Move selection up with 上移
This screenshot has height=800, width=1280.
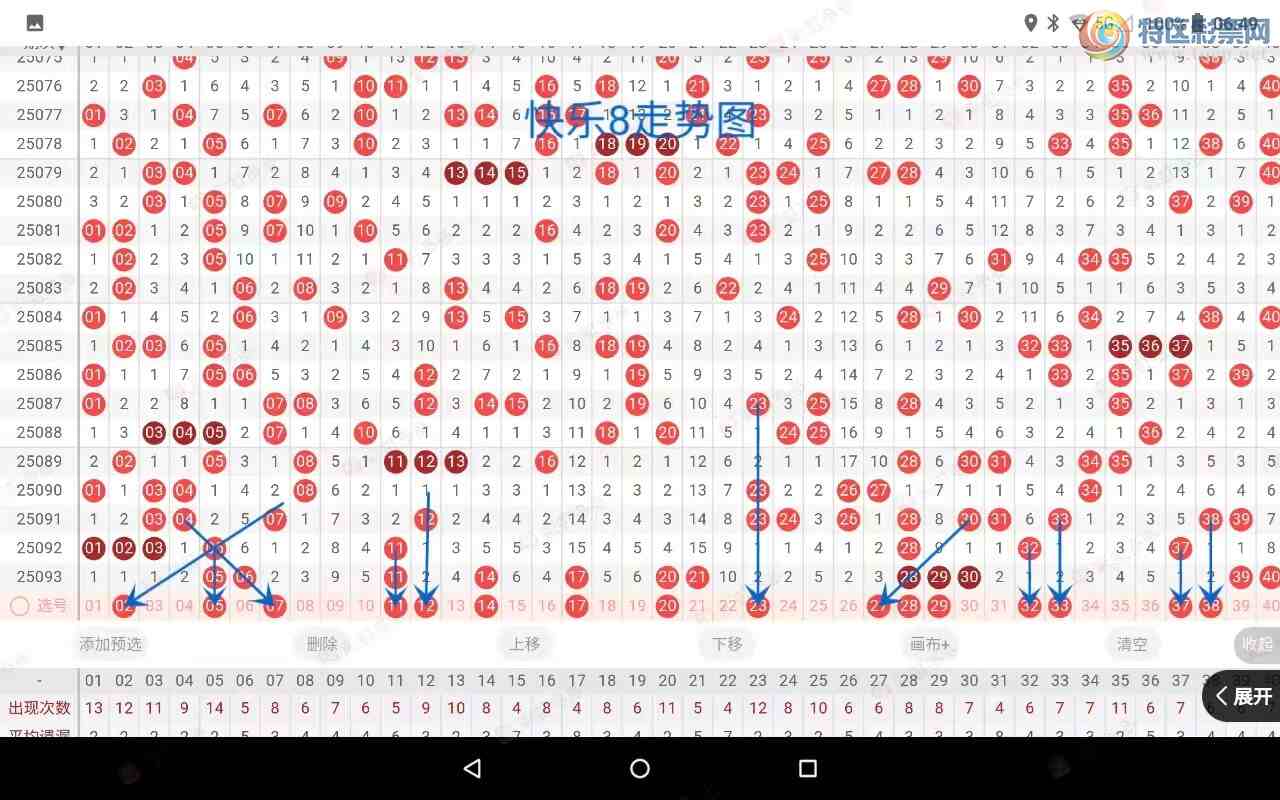pyautogui.click(x=524, y=644)
